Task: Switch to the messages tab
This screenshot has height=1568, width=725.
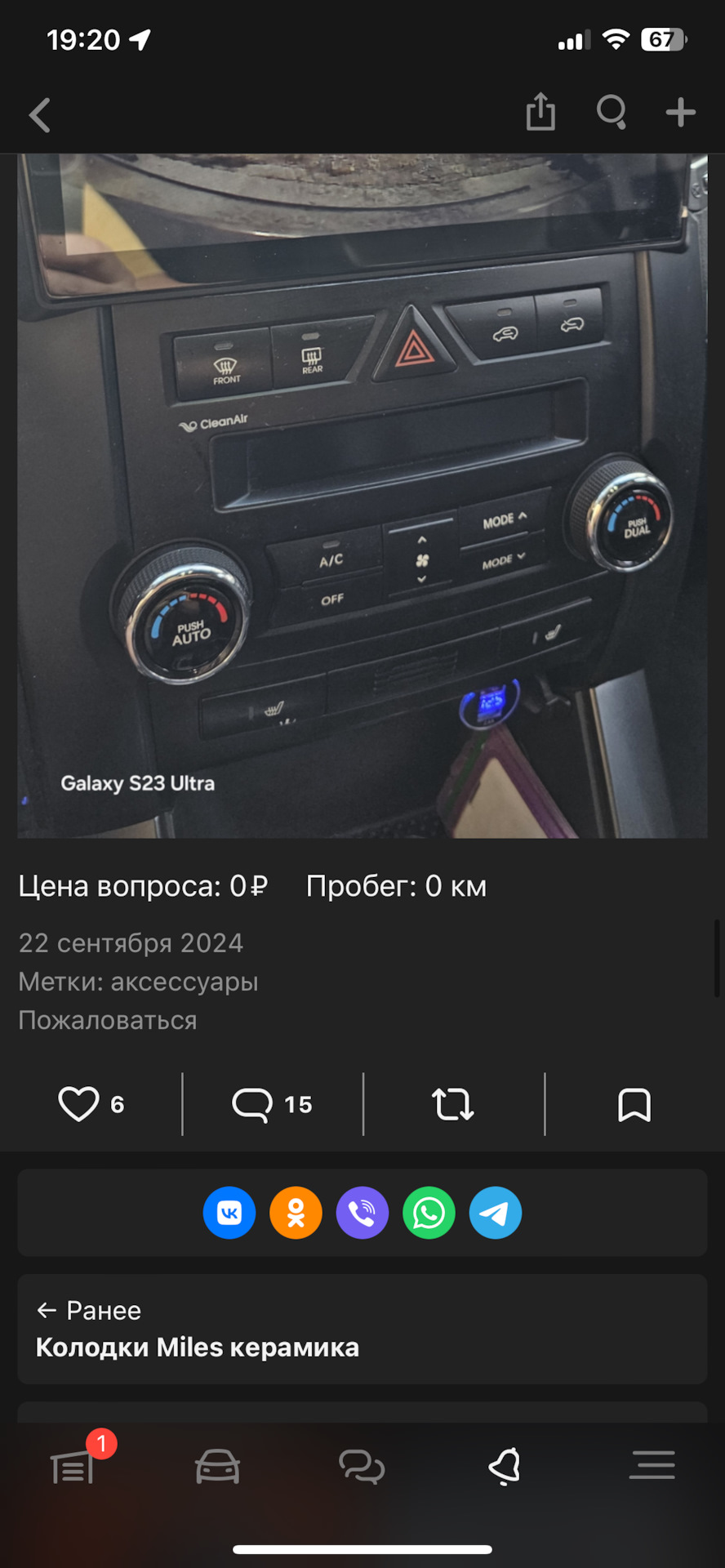Action: [362, 1468]
